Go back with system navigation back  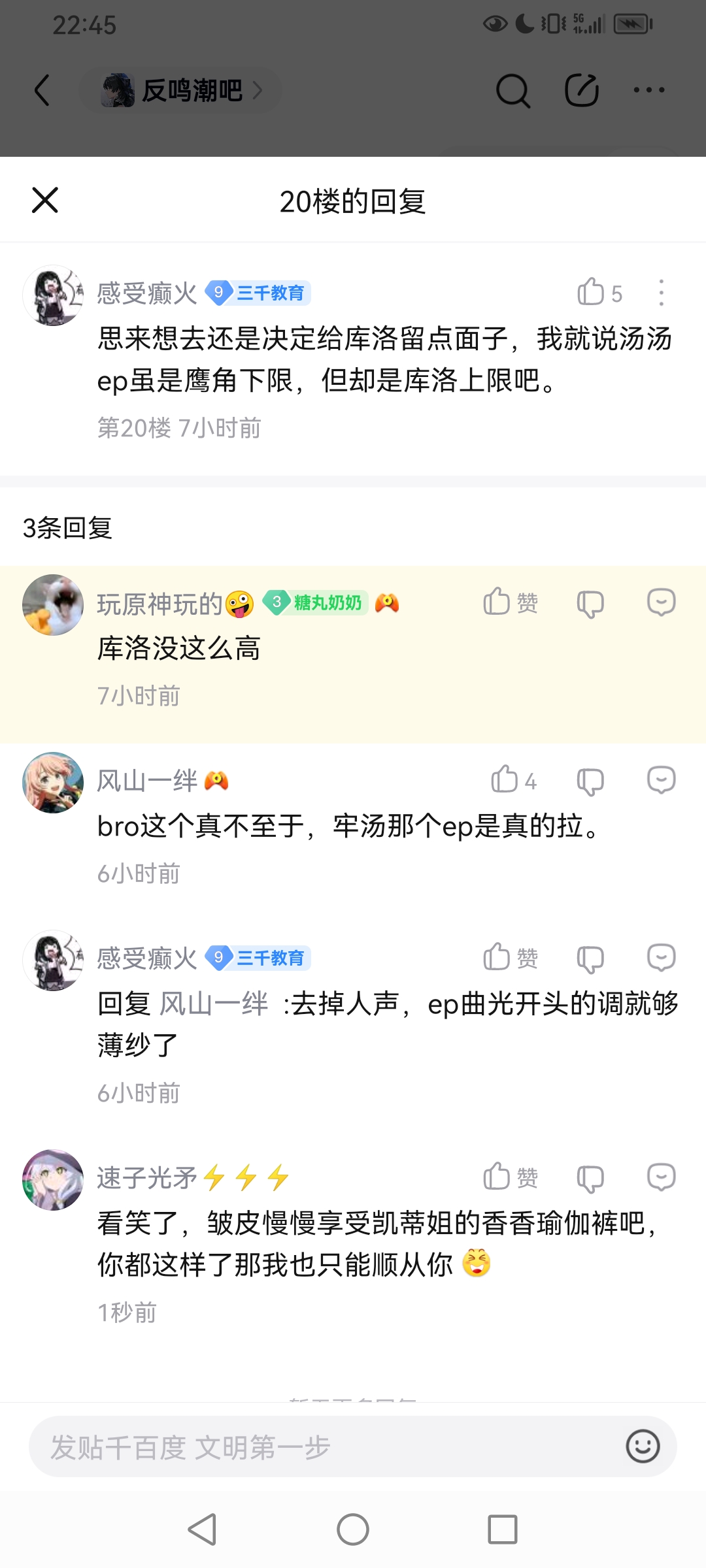pyautogui.click(x=202, y=1529)
